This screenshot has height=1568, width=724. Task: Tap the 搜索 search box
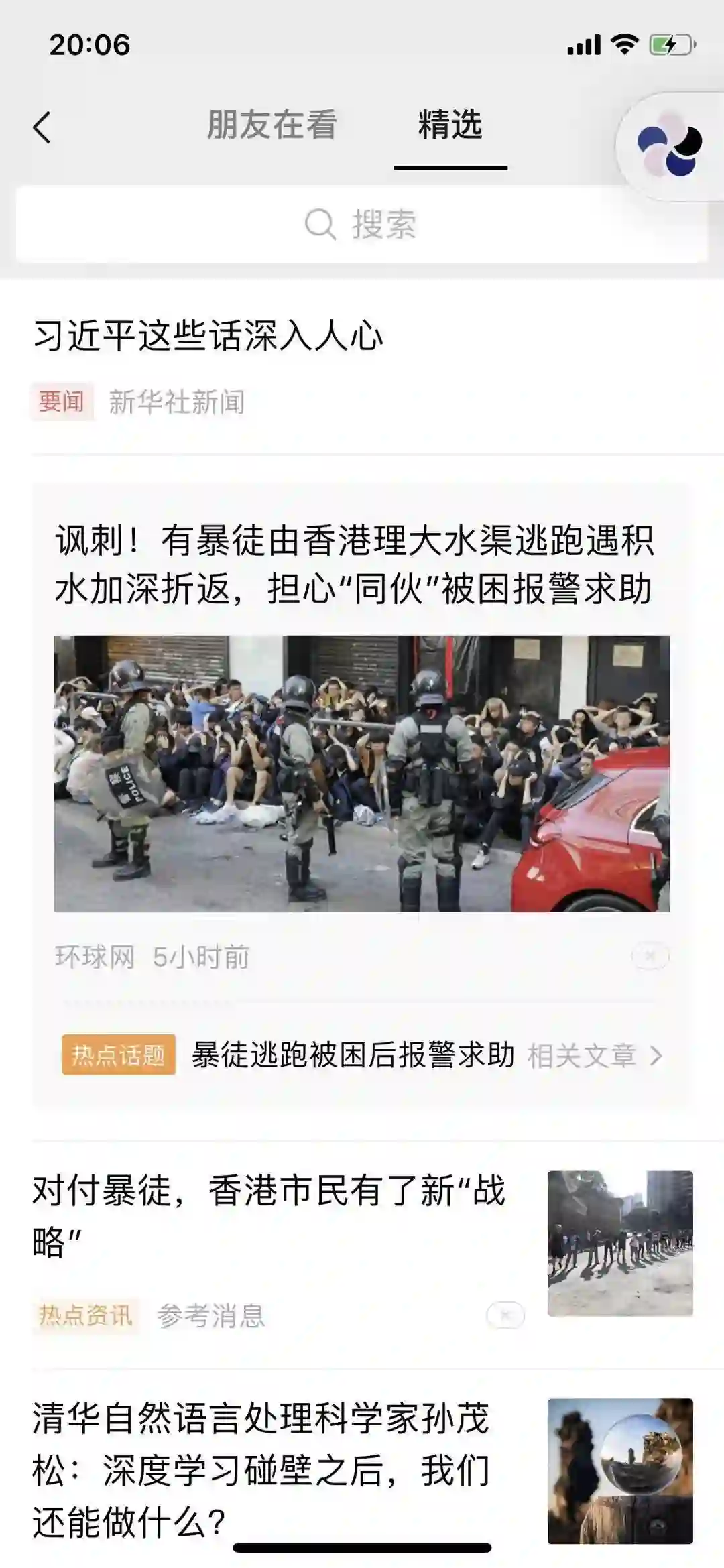361,224
